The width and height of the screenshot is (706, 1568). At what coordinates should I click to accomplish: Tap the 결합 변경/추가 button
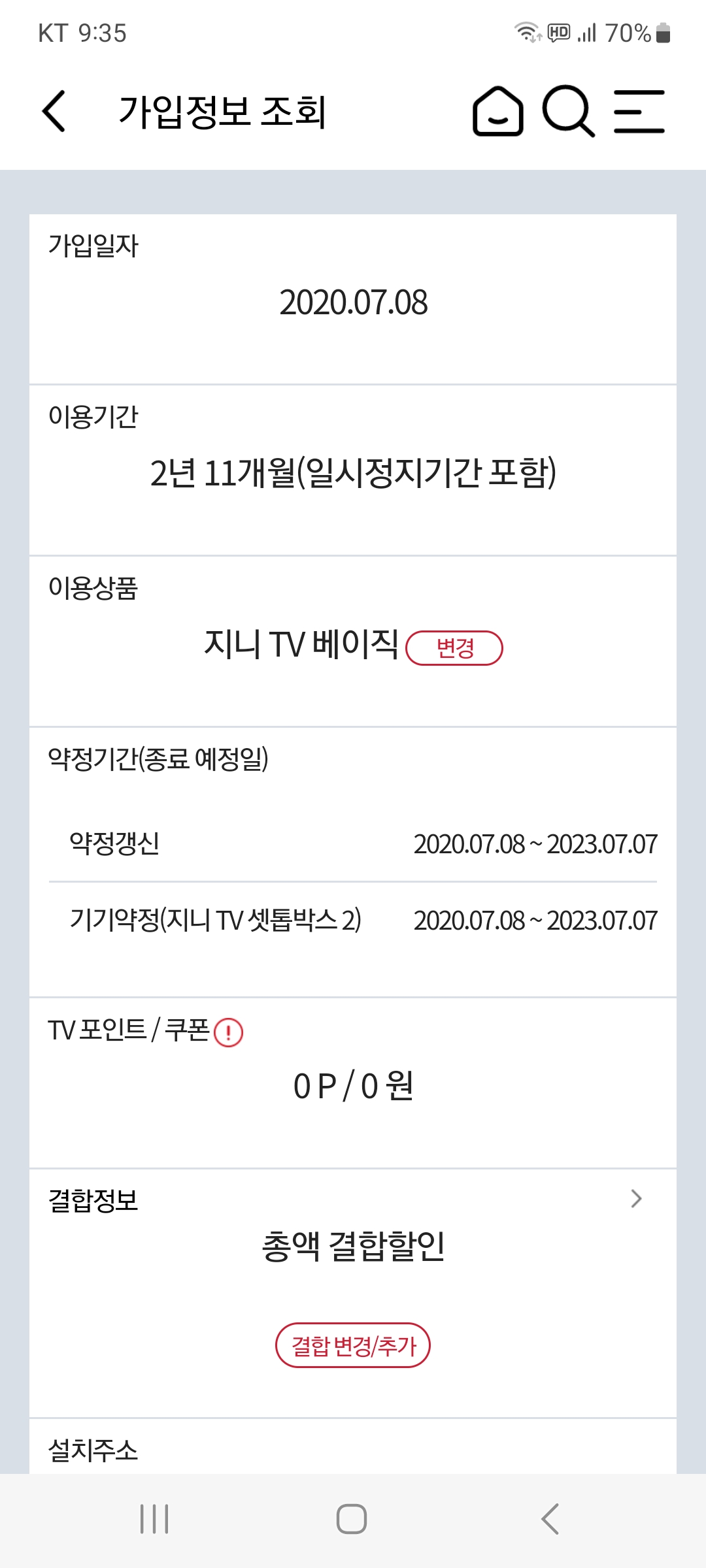[353, 1345]
